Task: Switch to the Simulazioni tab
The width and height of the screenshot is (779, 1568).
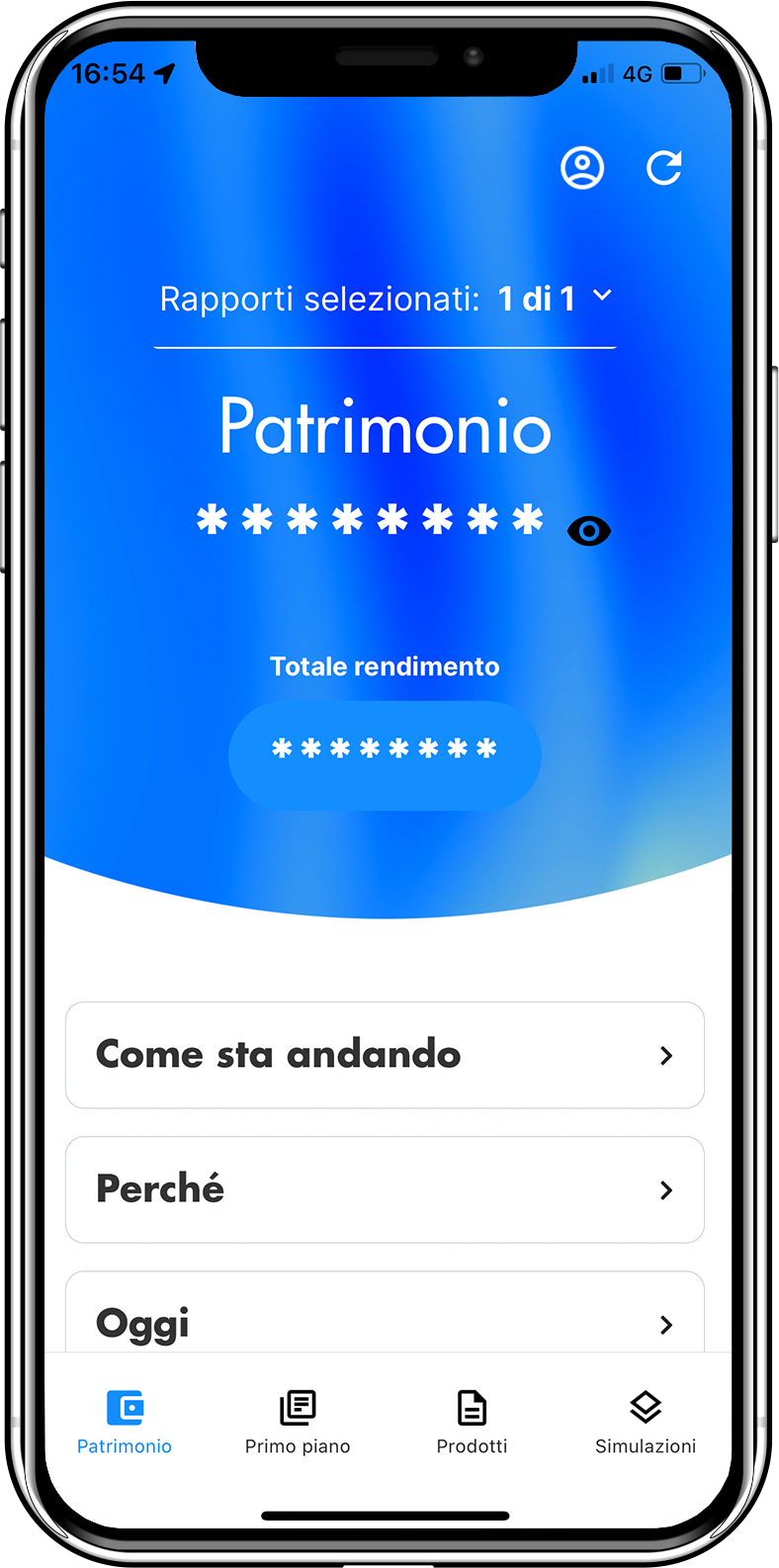Action: tap(646, 1422)
